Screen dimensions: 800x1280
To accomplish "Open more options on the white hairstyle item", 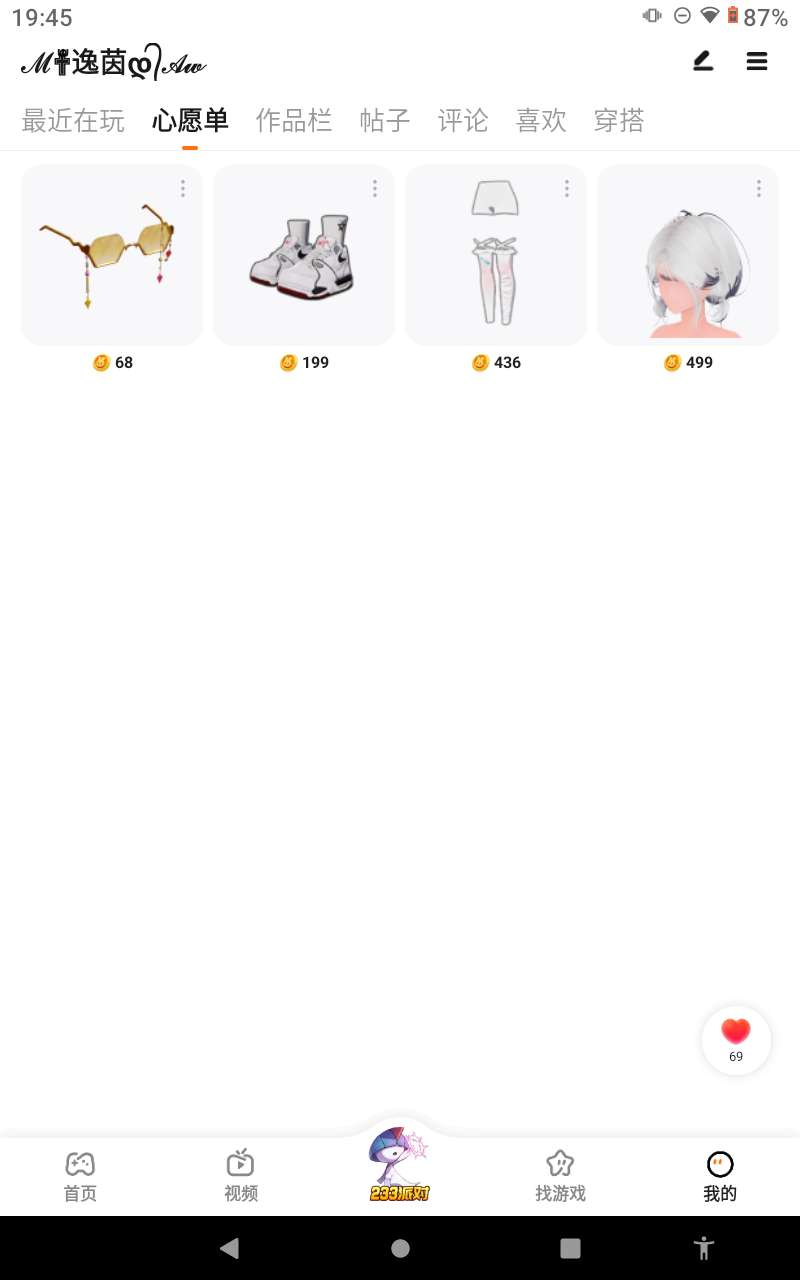I will click(759, 188).
